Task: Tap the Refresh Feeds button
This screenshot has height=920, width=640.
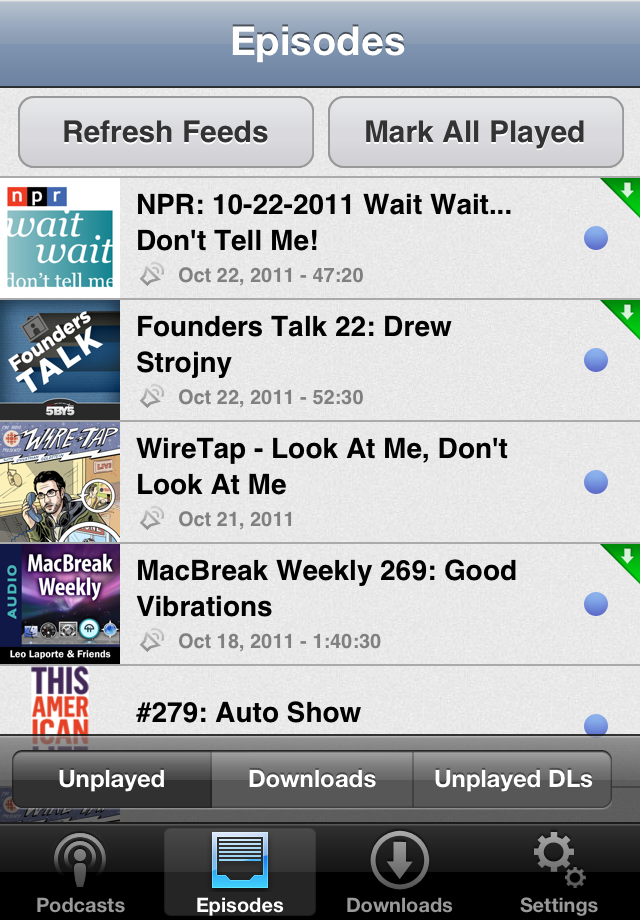Action: click(166, 132)
